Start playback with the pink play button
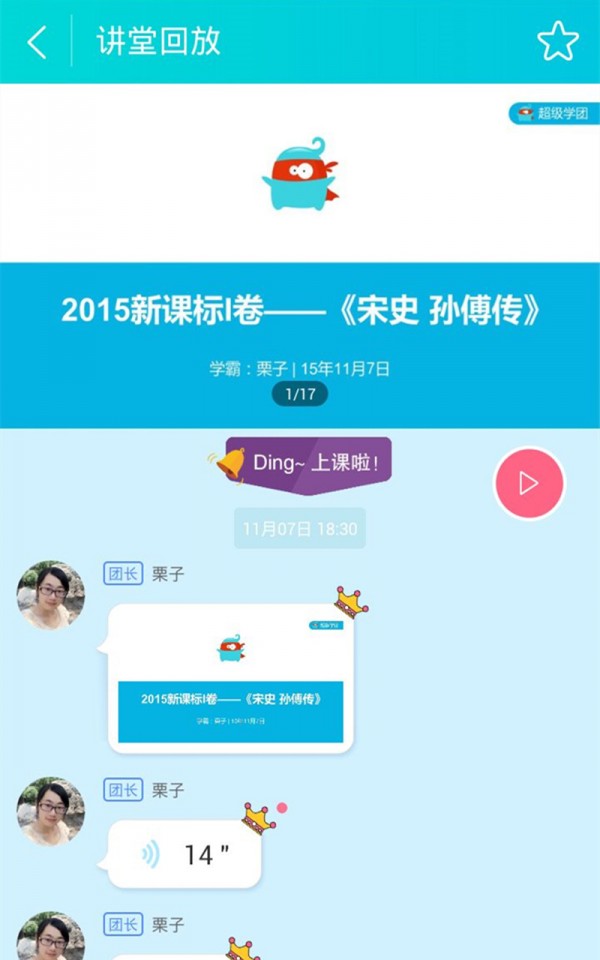This screenshot has height=960, width=600. pos(529,483)
